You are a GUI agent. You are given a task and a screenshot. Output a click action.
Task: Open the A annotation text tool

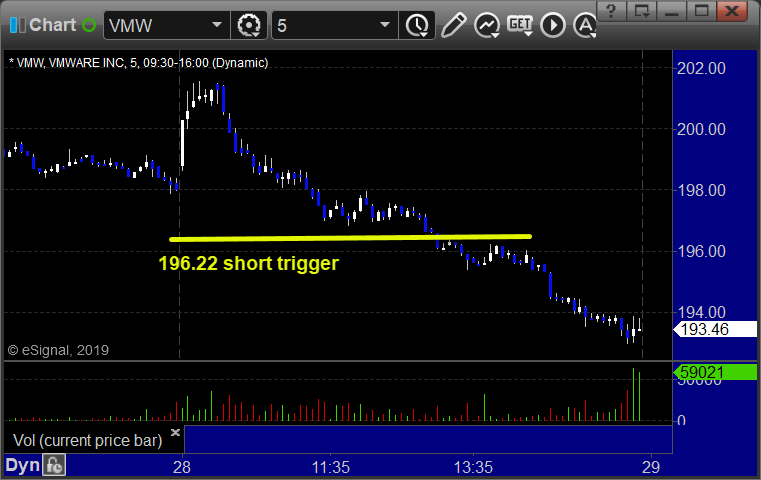pos(584,24)
